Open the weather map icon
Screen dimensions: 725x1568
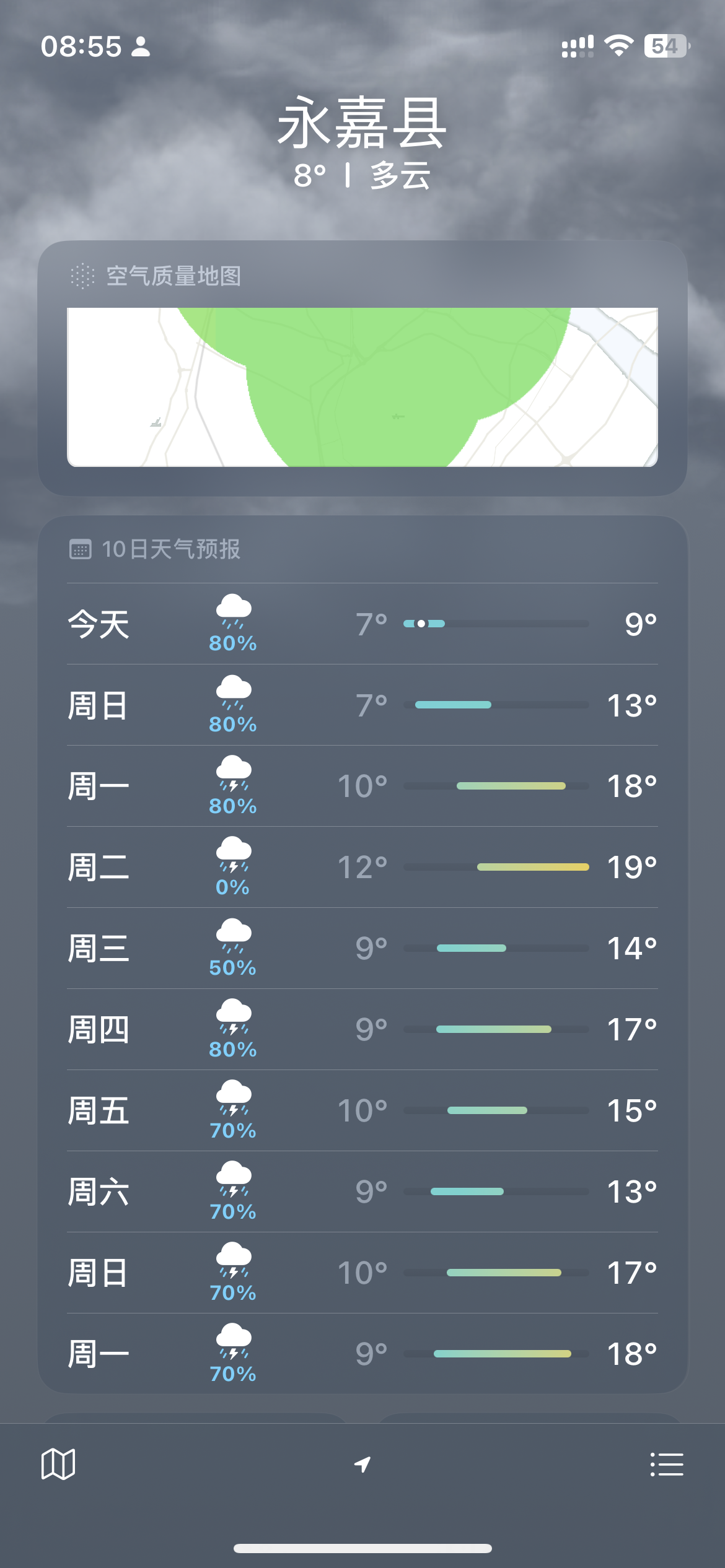point(58,1464)
